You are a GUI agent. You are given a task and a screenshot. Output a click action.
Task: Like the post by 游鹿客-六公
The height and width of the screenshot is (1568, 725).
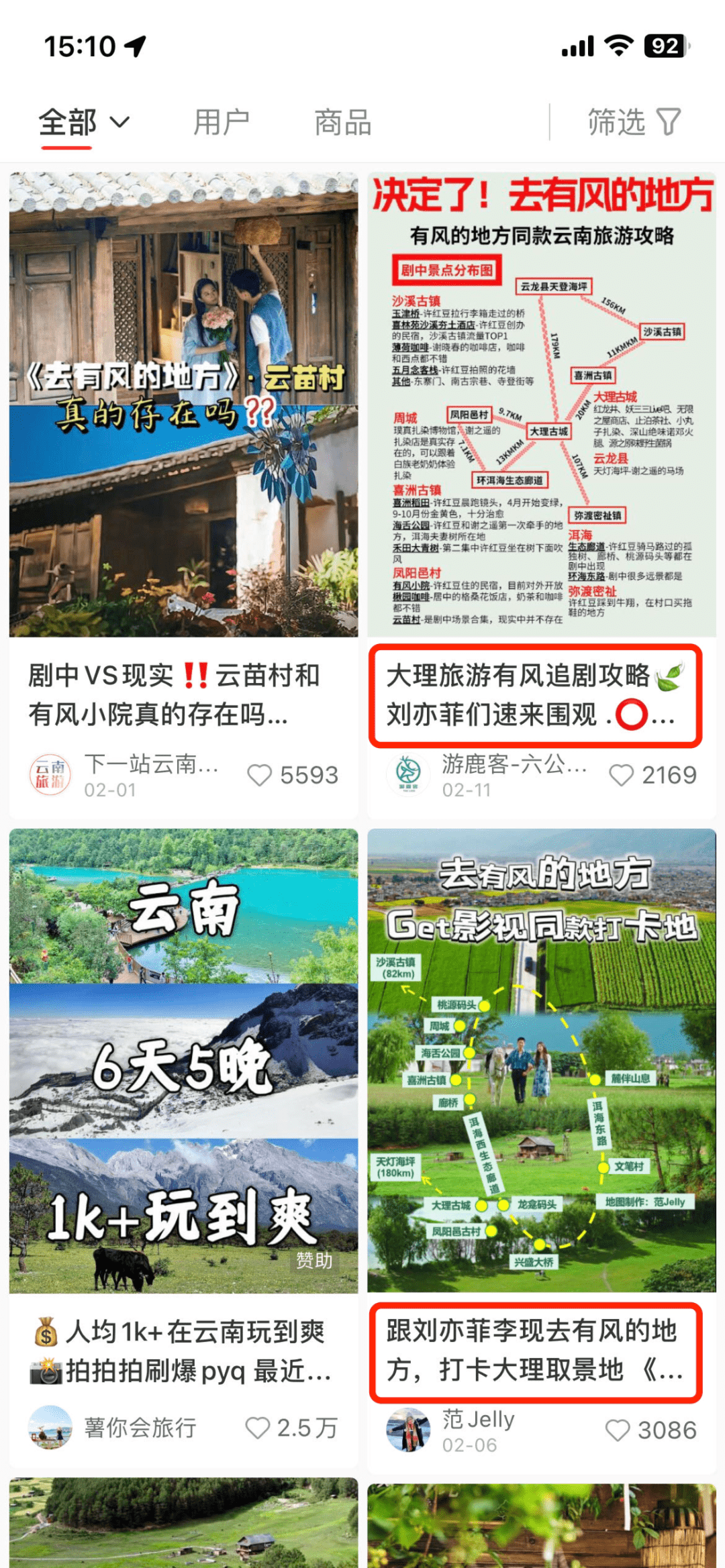(621, 775)
